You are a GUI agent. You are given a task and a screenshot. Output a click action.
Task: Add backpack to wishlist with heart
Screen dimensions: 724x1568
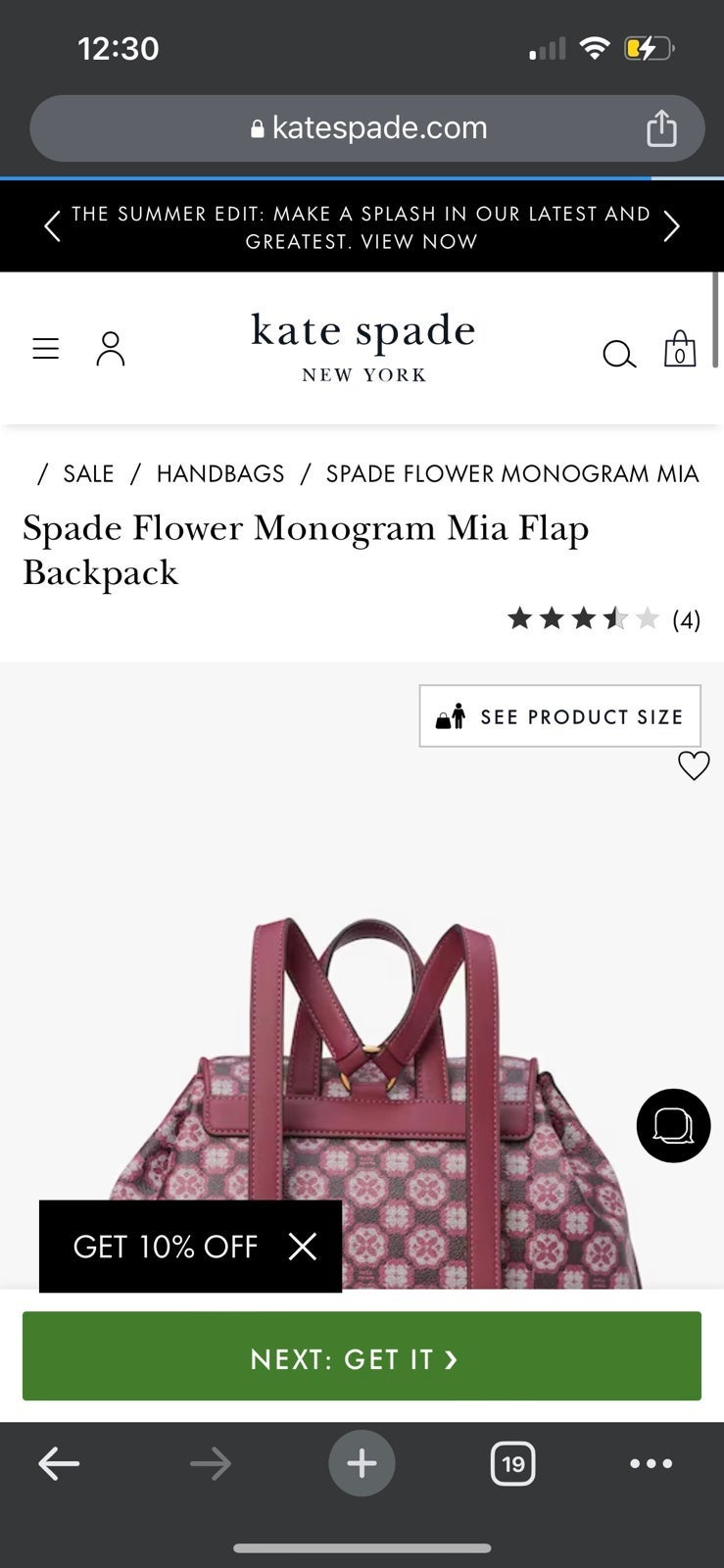point(694,765)
